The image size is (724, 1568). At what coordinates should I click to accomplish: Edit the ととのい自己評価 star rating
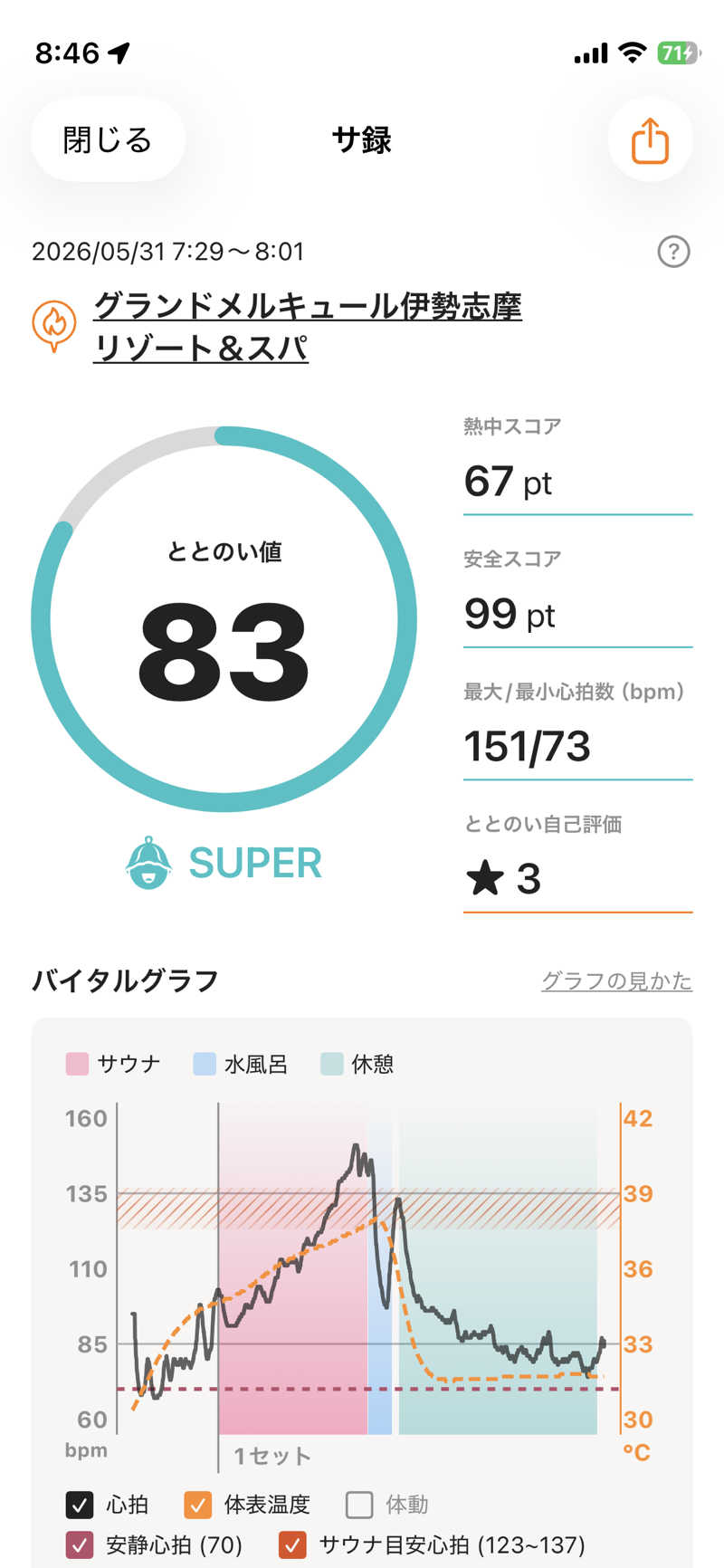click(x=577, y=878)
